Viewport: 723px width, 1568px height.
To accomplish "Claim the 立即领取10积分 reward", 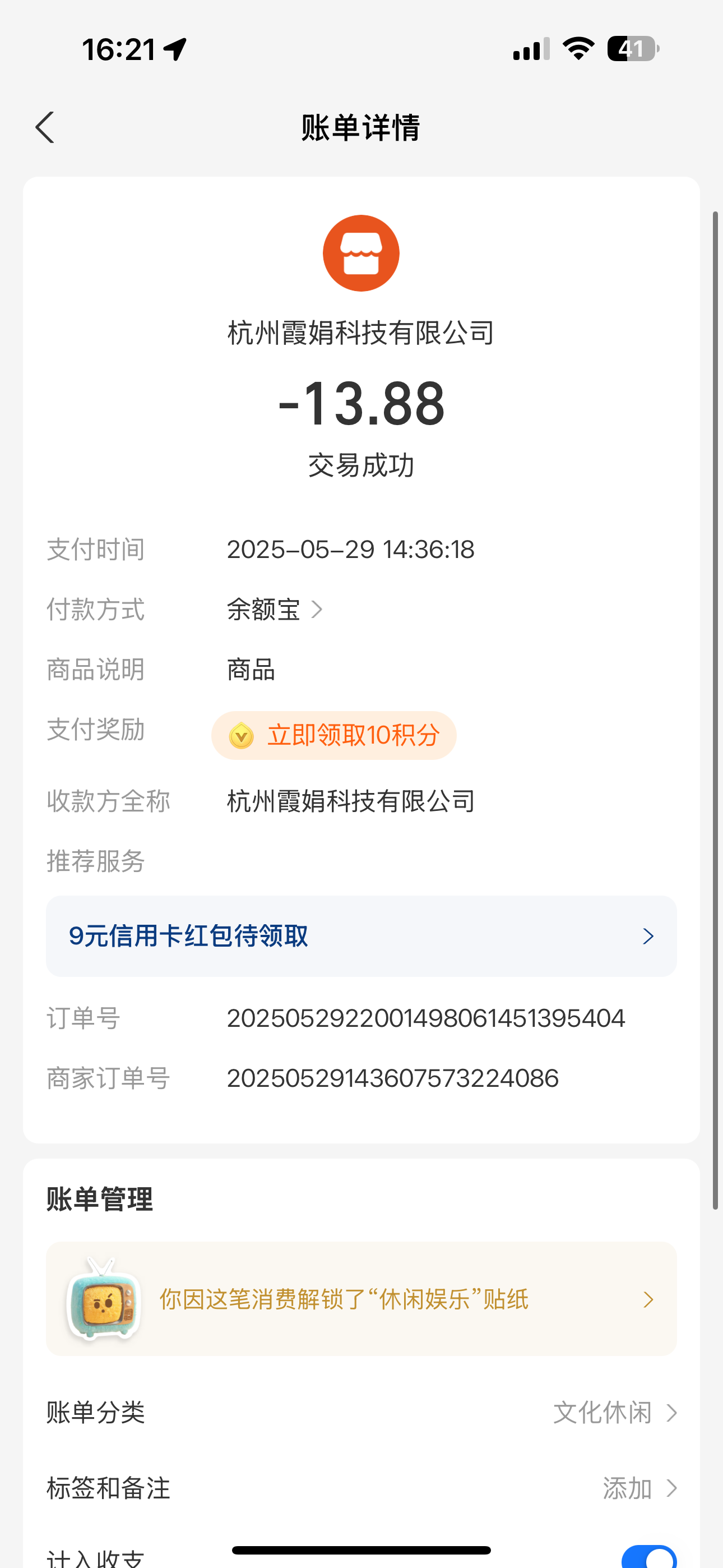I will [x=333, y=735].
